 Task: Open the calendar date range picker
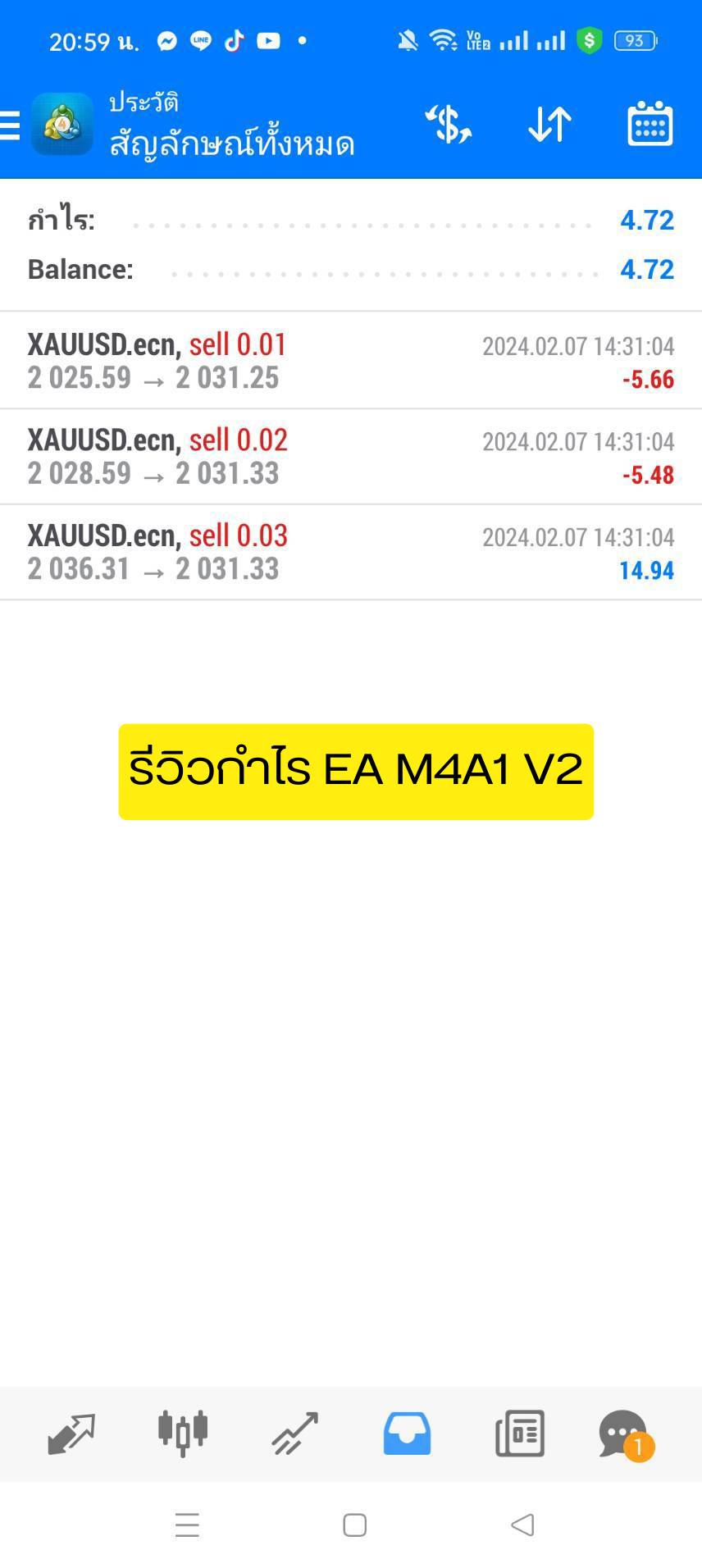click(x=650, y=124)
